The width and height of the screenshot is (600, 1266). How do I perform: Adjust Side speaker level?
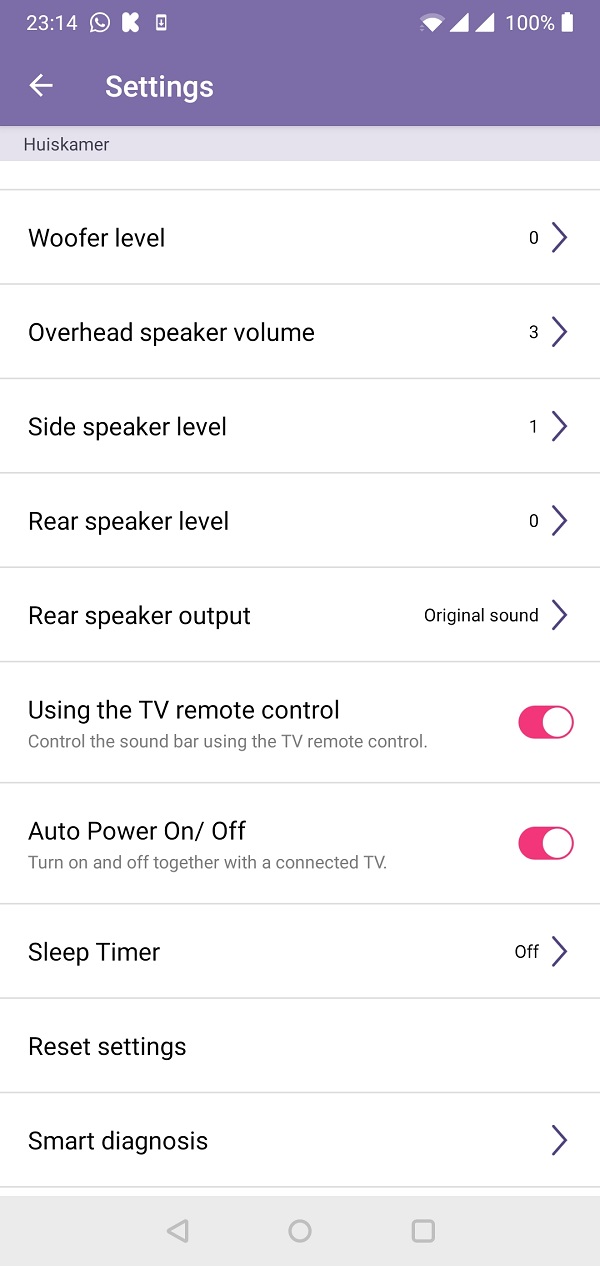(300, 426)
